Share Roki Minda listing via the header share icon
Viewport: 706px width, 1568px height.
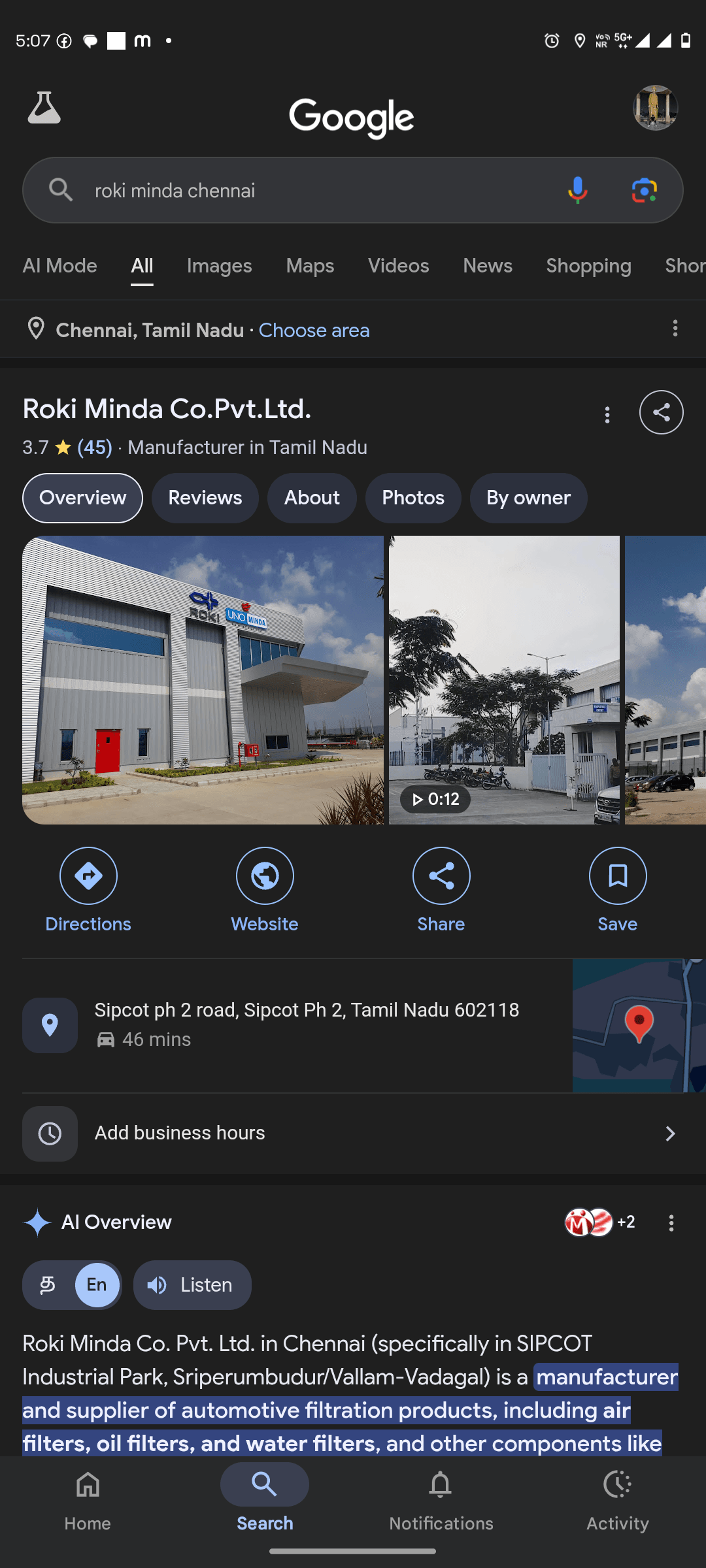click(x=661, y=412)
